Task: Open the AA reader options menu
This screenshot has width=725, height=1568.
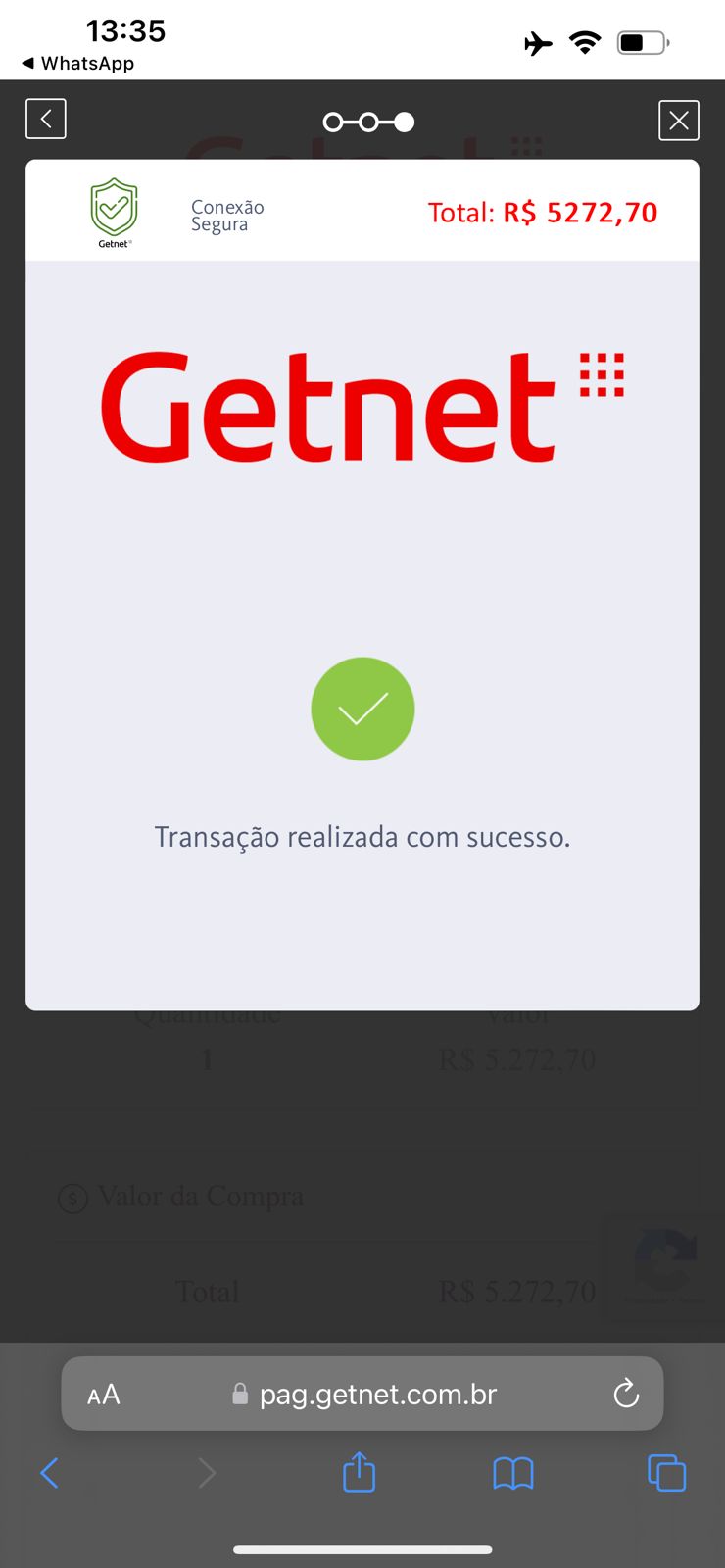Action: point(104,1394)
